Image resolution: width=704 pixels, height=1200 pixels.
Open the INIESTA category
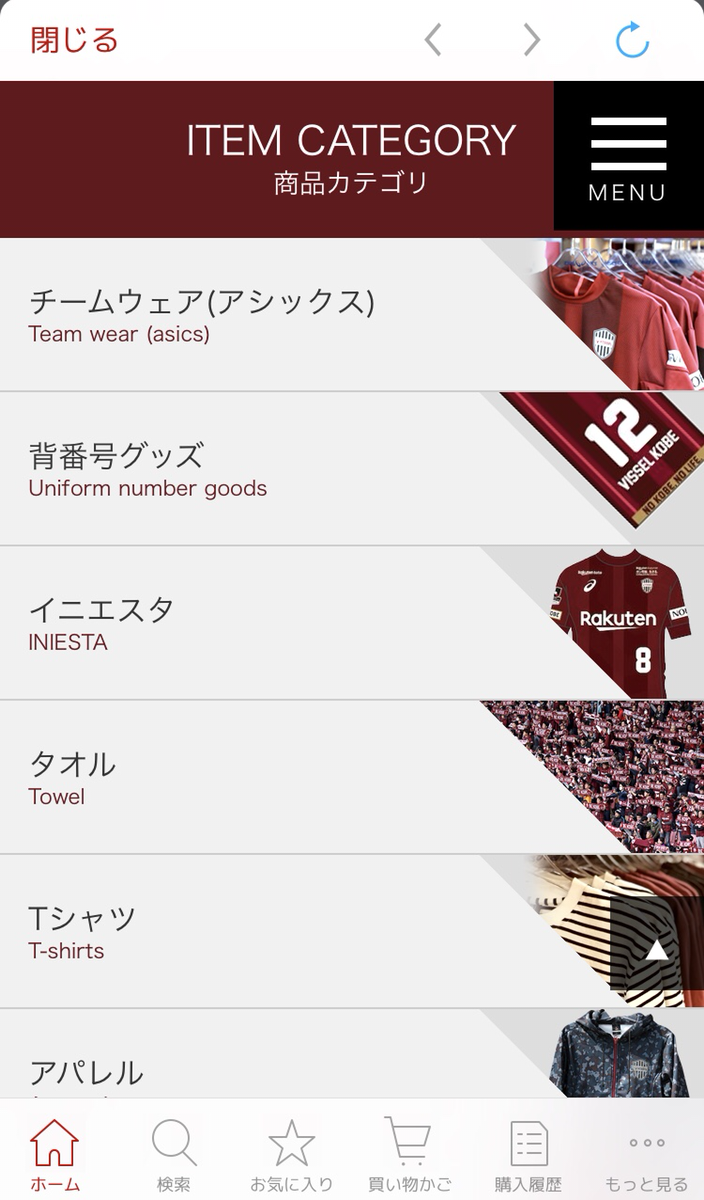coord(250,623)
